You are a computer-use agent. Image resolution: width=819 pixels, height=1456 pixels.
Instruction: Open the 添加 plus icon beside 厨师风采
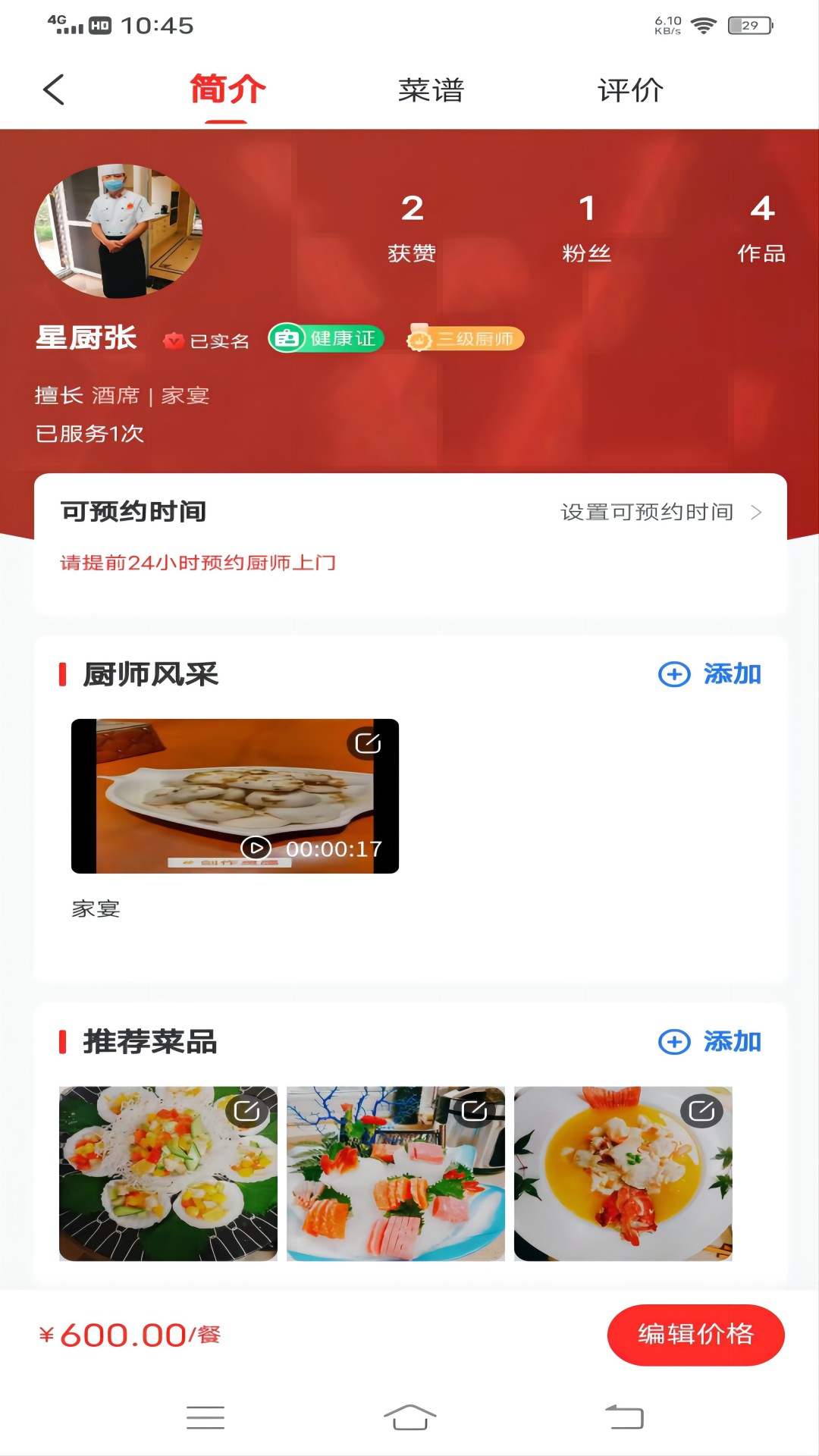[673, 673]
